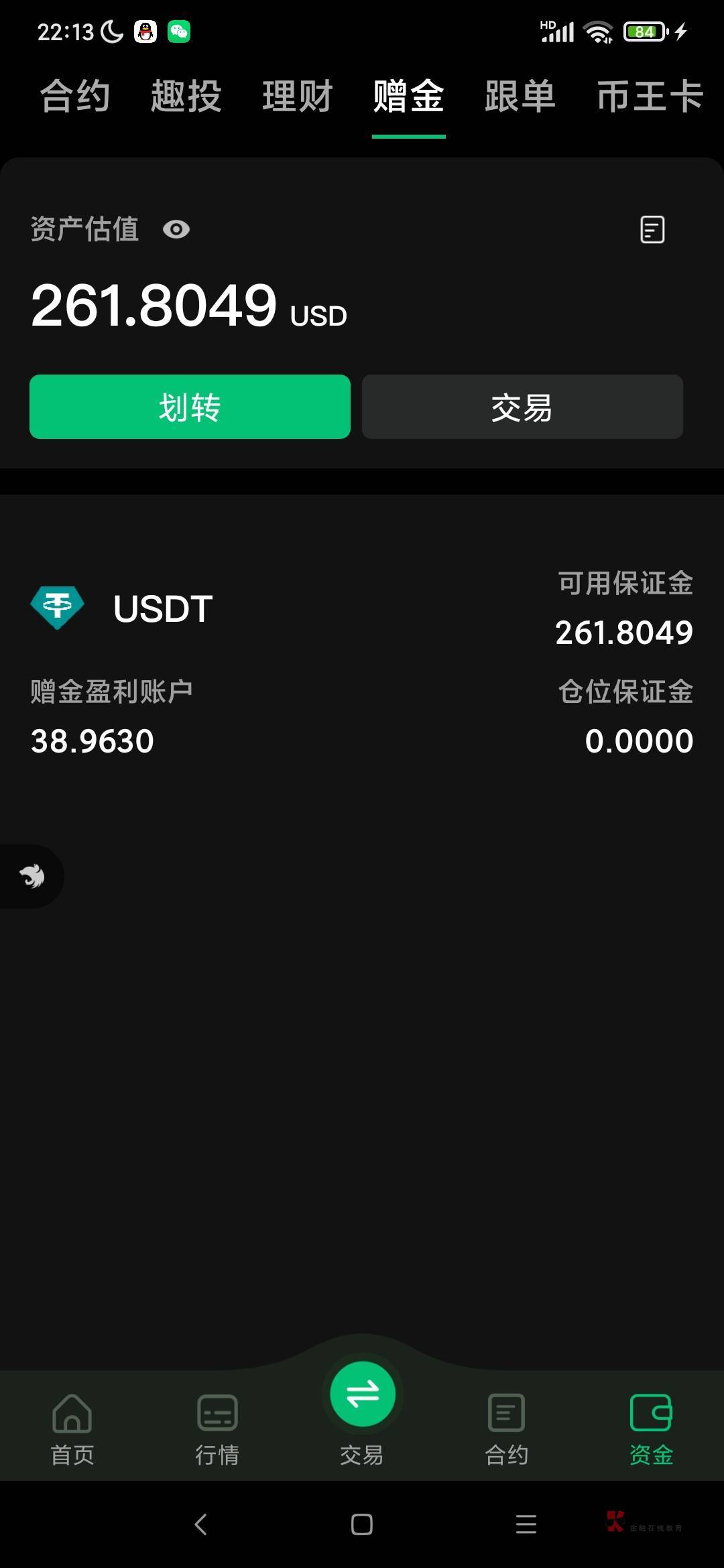This screenshot has height=1568, width=724.
Task: Open the 币王卡 tab
Action: [x=649, y=96]
